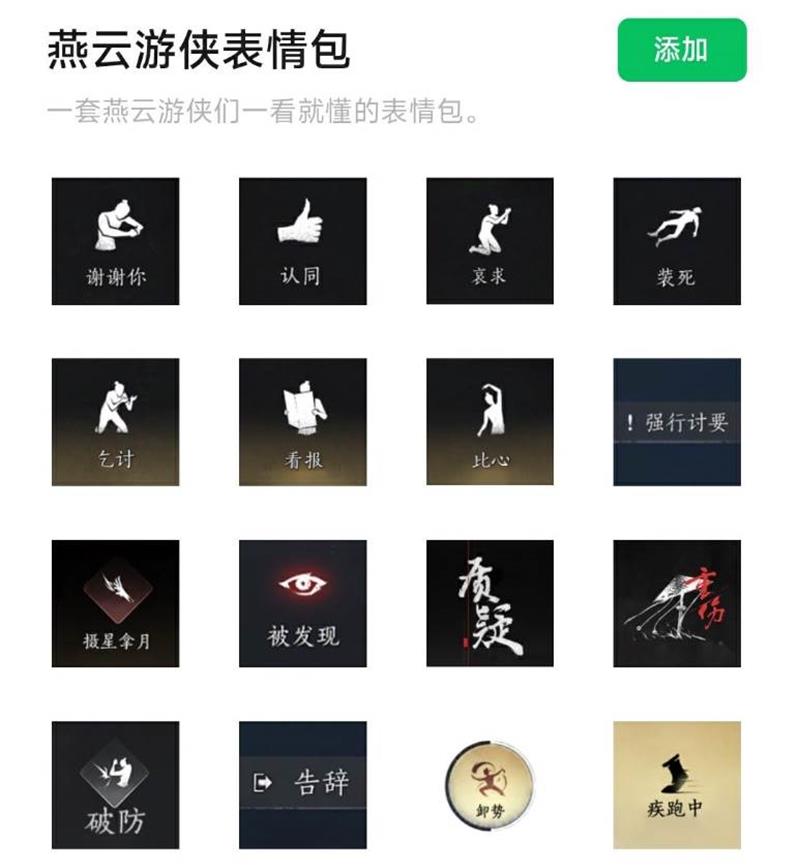Preview the 摄星拿月 sticker
This screenshot has height=868, width=800.
tap(115, 603)
